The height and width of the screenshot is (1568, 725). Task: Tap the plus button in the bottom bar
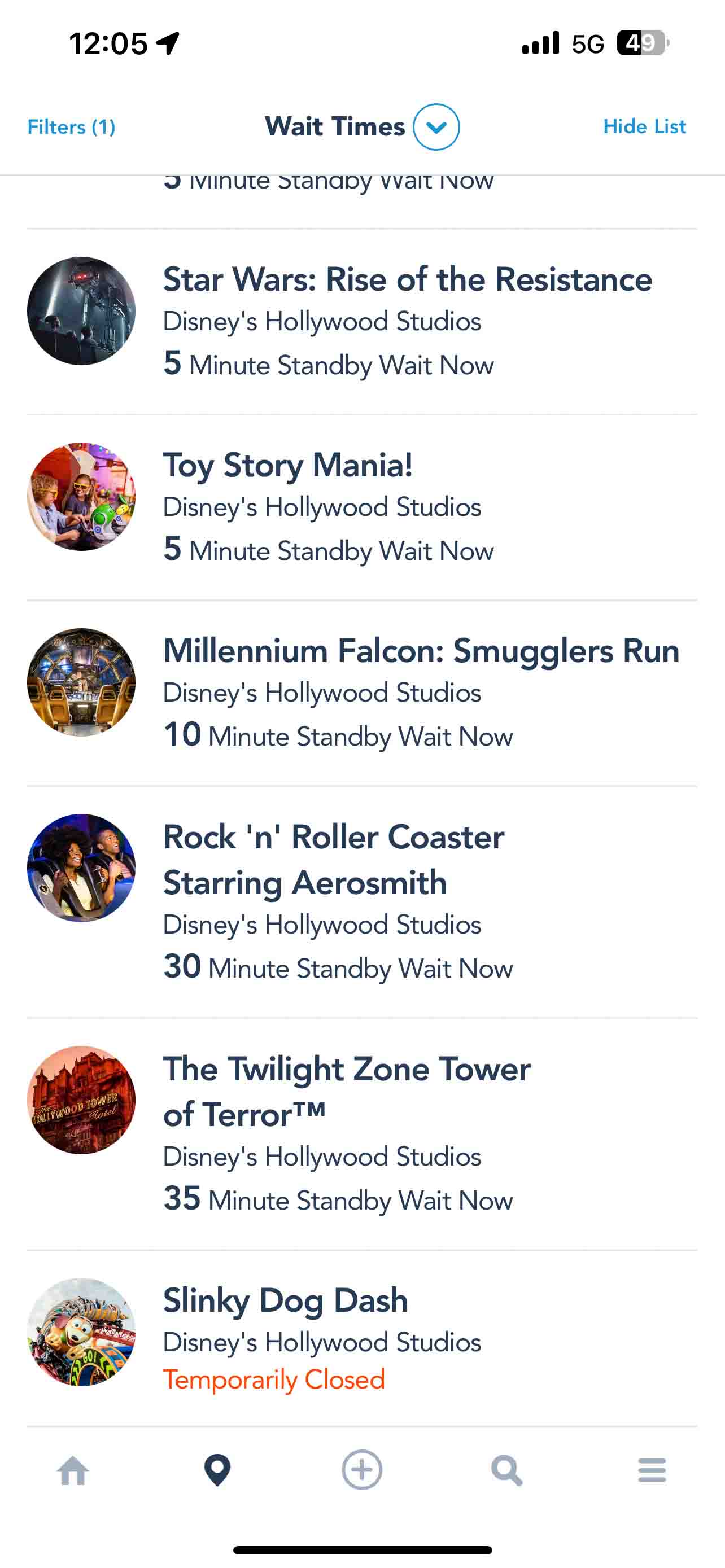point(362,1470)
